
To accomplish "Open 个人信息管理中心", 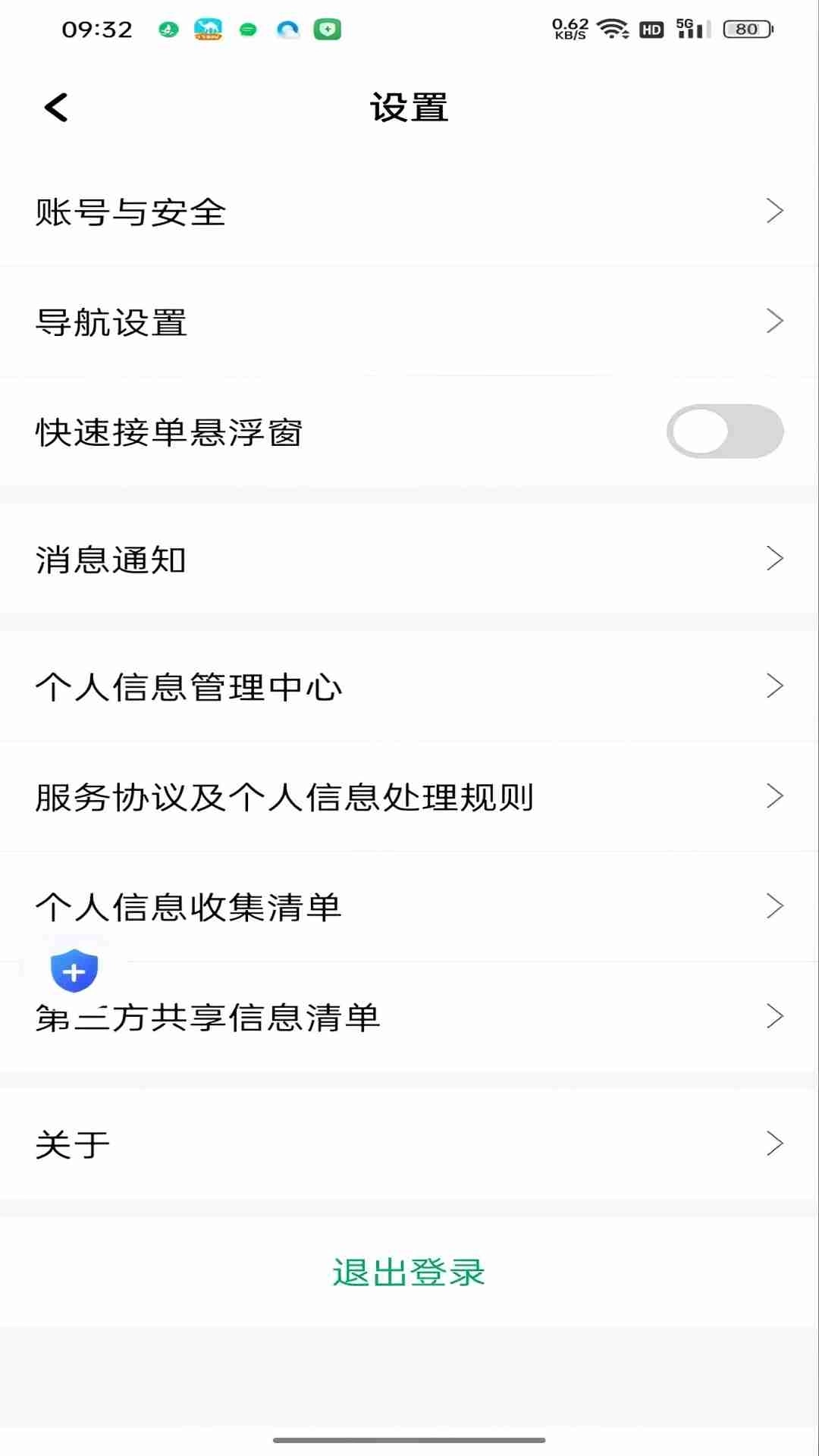I will [x=409, y=686].
